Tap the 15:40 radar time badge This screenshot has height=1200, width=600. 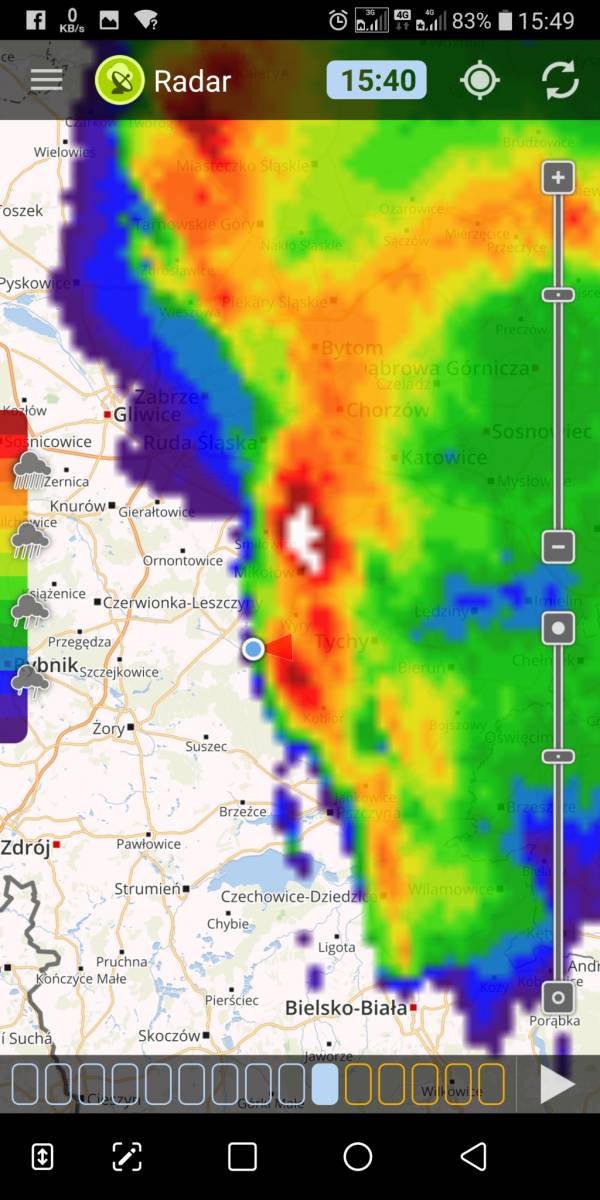click(x=377, y=80)
